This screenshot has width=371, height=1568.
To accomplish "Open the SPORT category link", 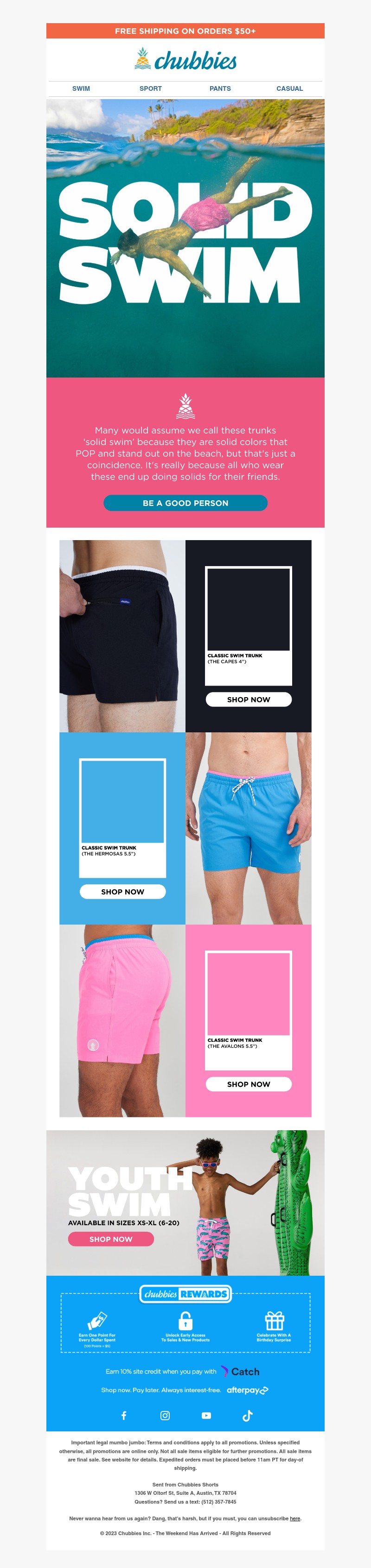I will pos(150,89).
